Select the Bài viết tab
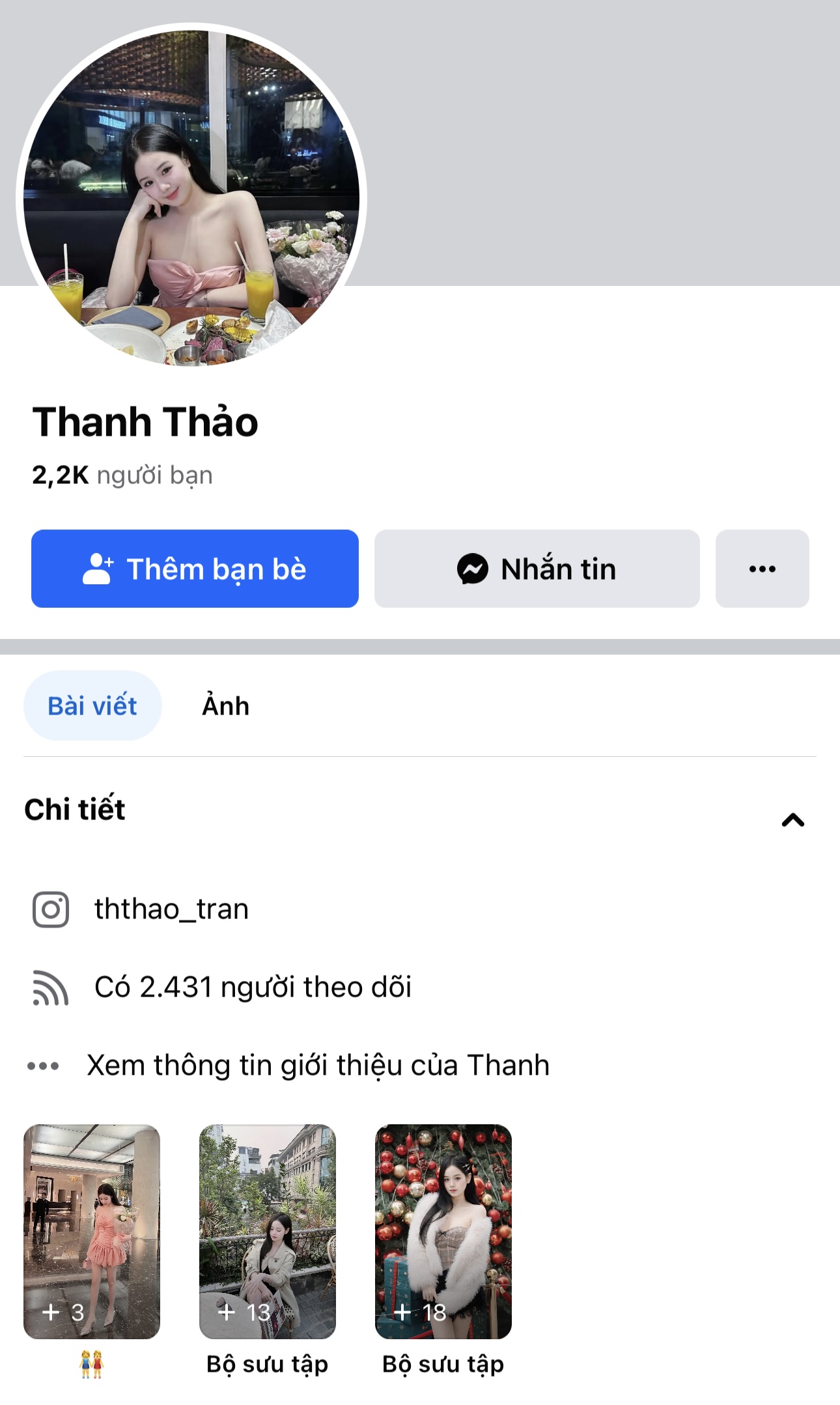840x1405 pixels. (x=92, y=706)
